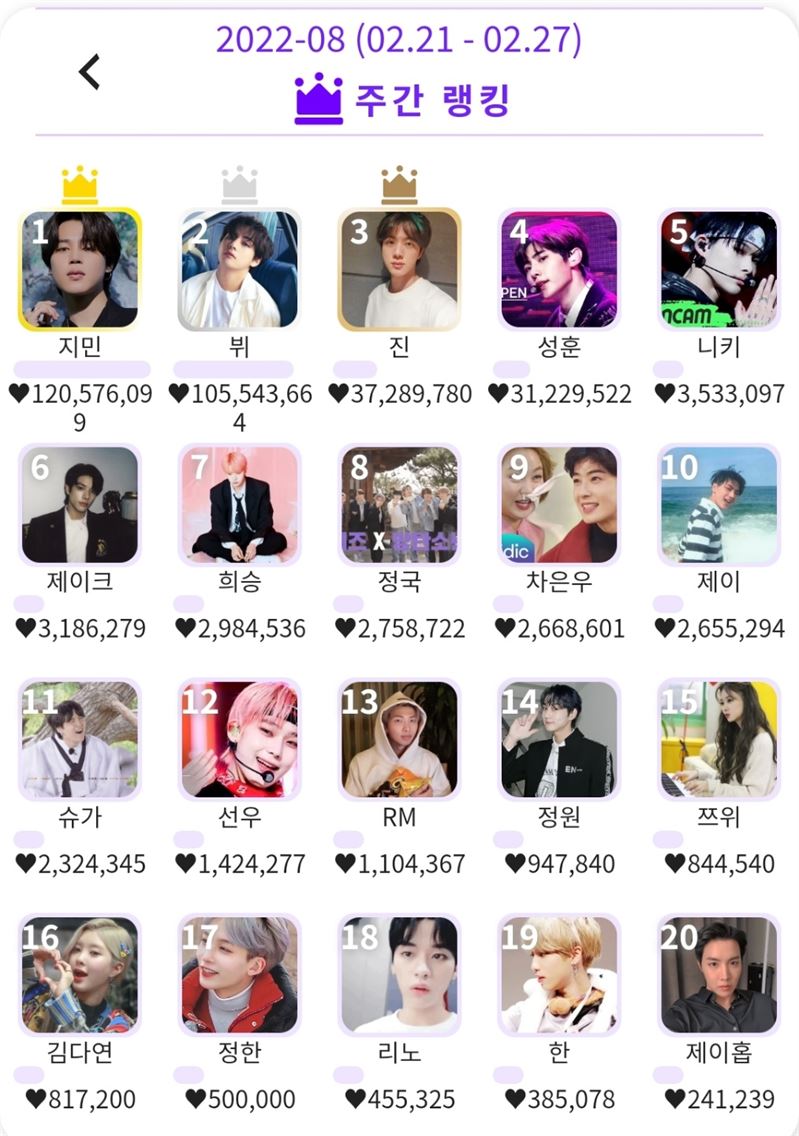Tap rank 13 RM tile

click(x=399, y=739)
